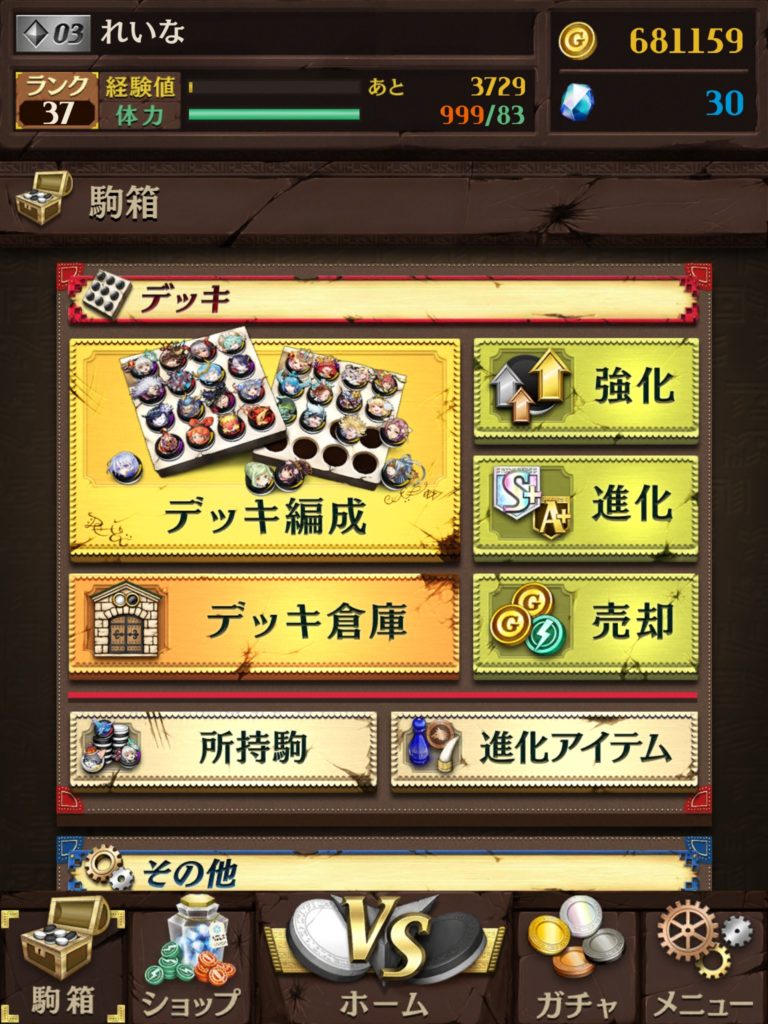Open 進化 evolution menu
The width and height of the screenshot is (768, 1024).
(585, 505)
